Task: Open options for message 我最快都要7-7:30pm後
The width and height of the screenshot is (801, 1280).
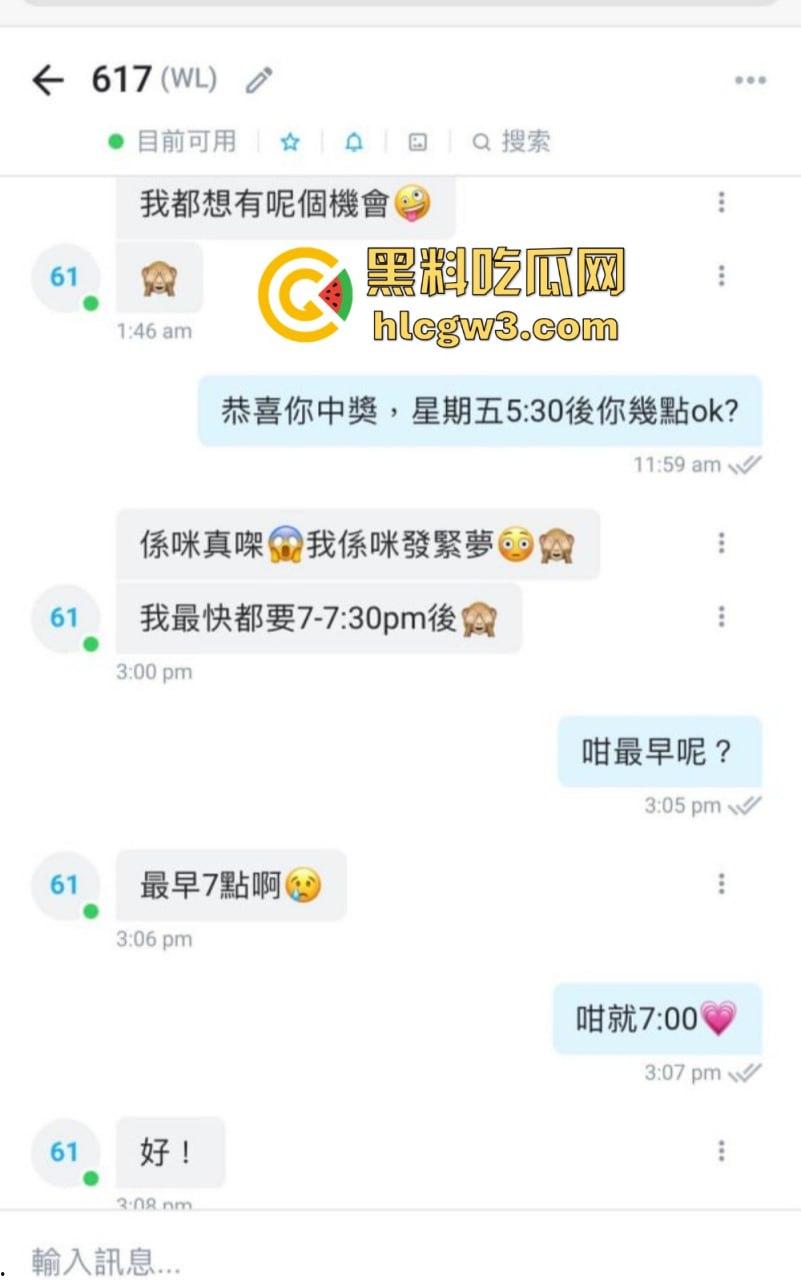Action: (721, 617)
